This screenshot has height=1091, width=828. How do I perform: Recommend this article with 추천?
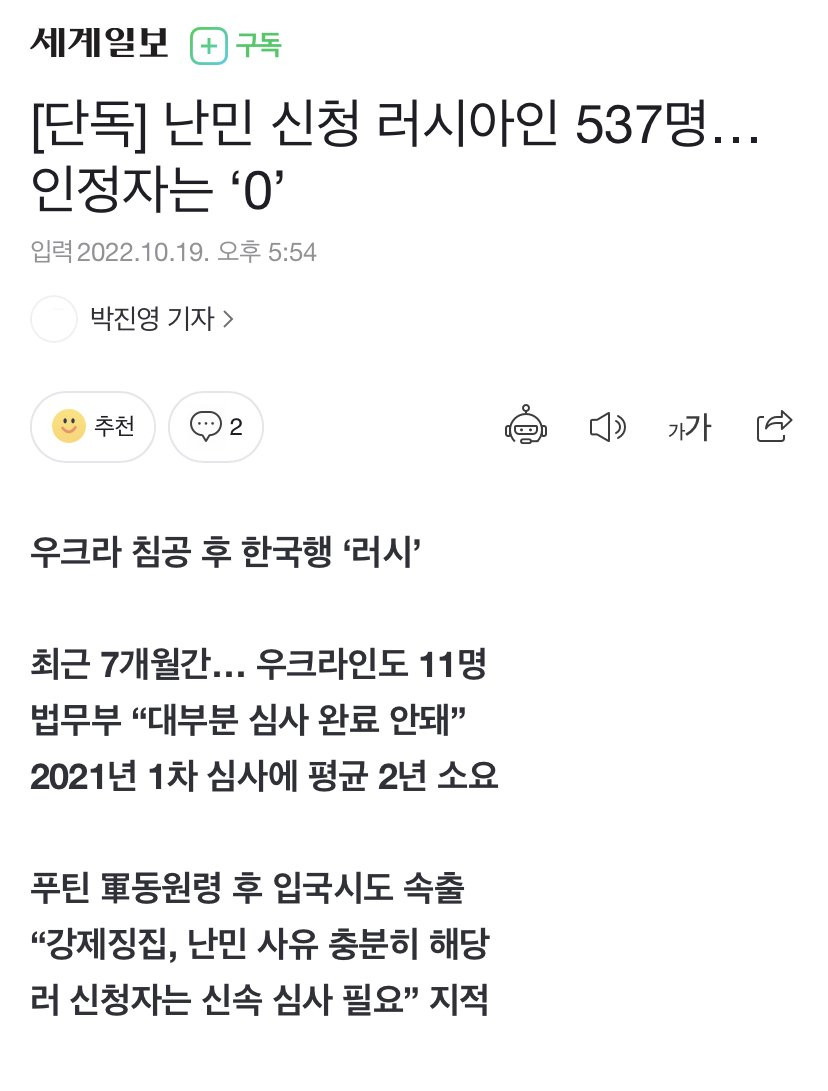click(x=93, y=427)
